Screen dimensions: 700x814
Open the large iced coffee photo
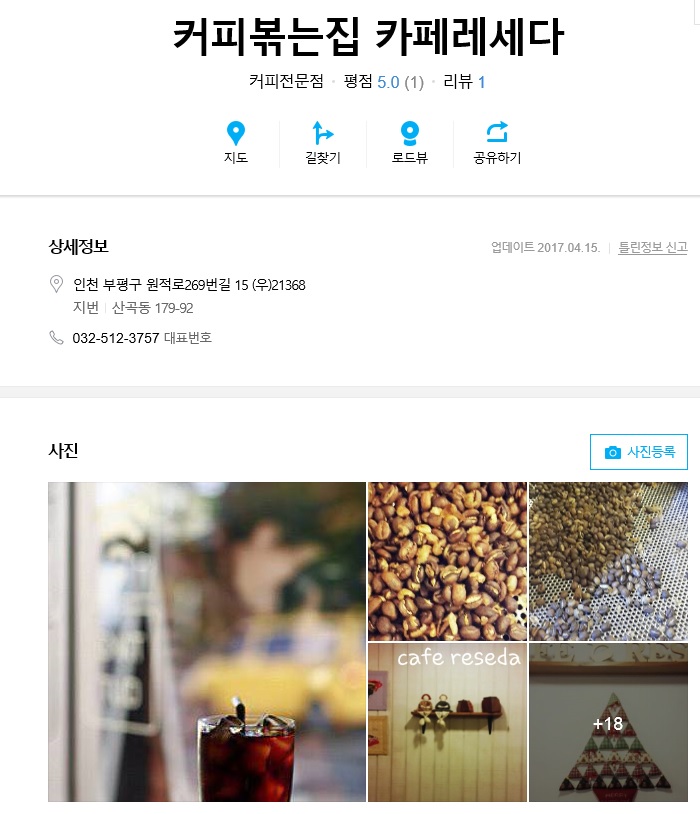click(207, 641)
